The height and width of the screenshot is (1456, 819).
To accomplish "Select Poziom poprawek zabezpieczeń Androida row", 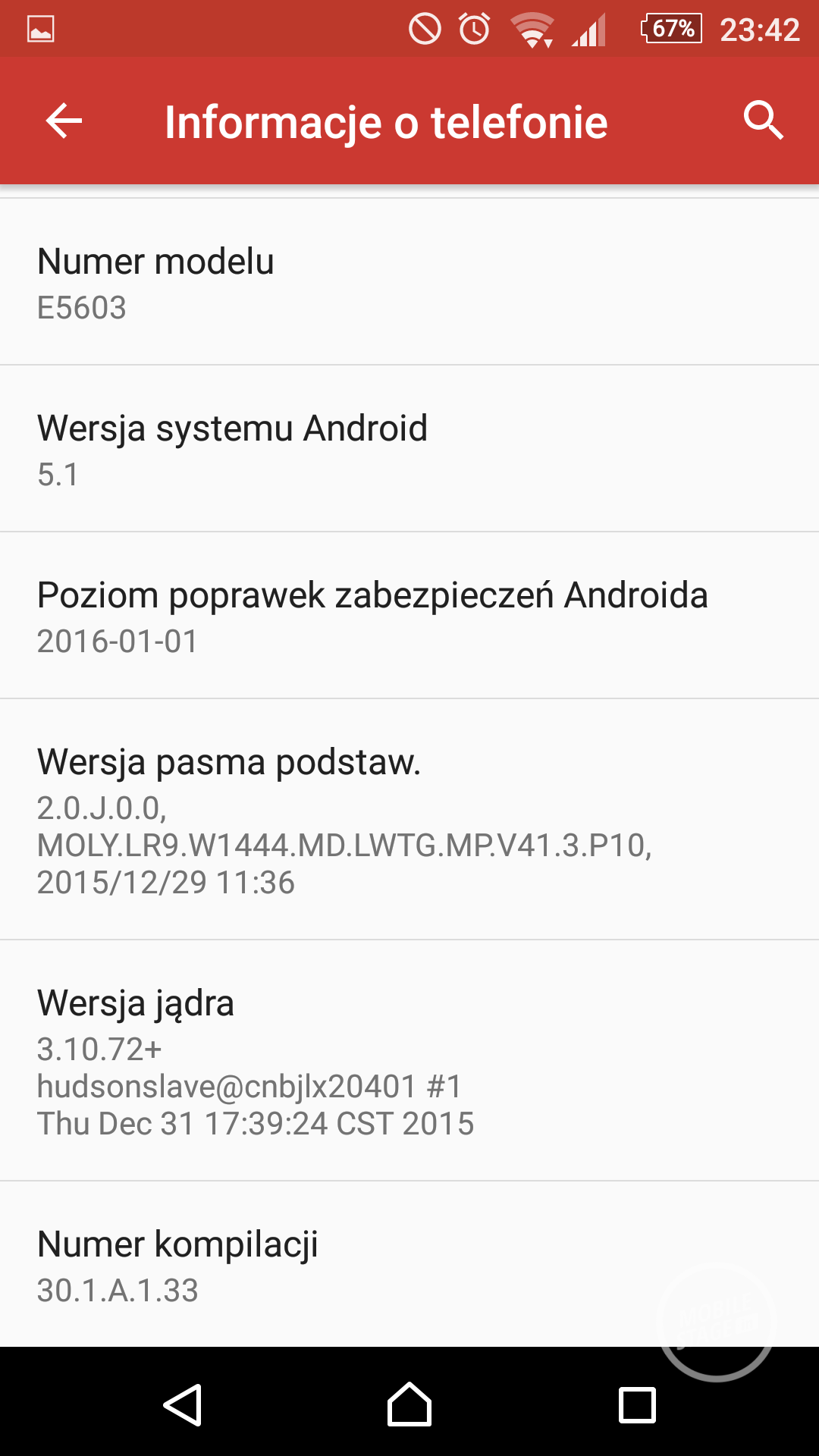I will click(x=409, y=616).
